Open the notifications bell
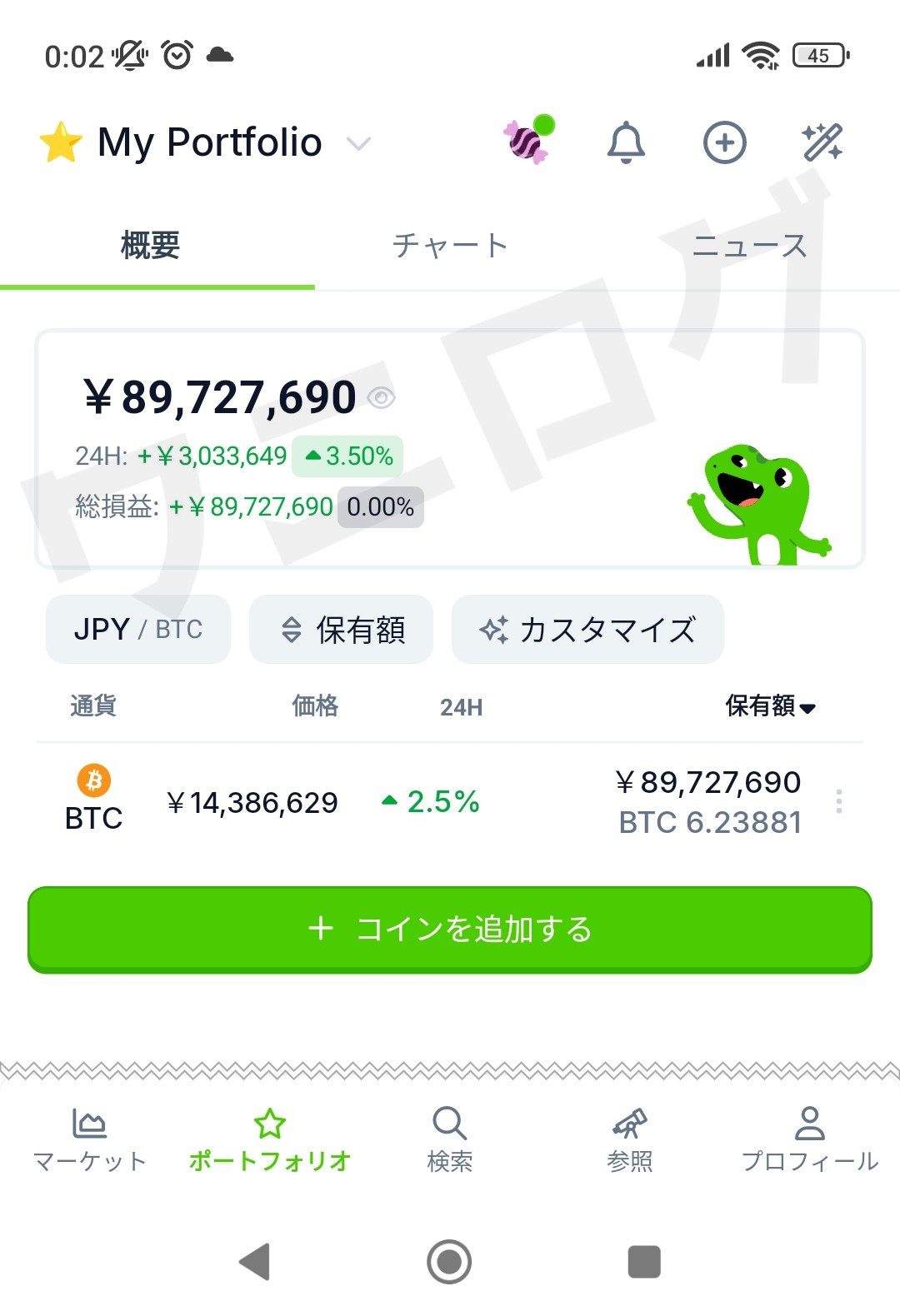This screenshot has width=900, height=1316. coord(626,142)
